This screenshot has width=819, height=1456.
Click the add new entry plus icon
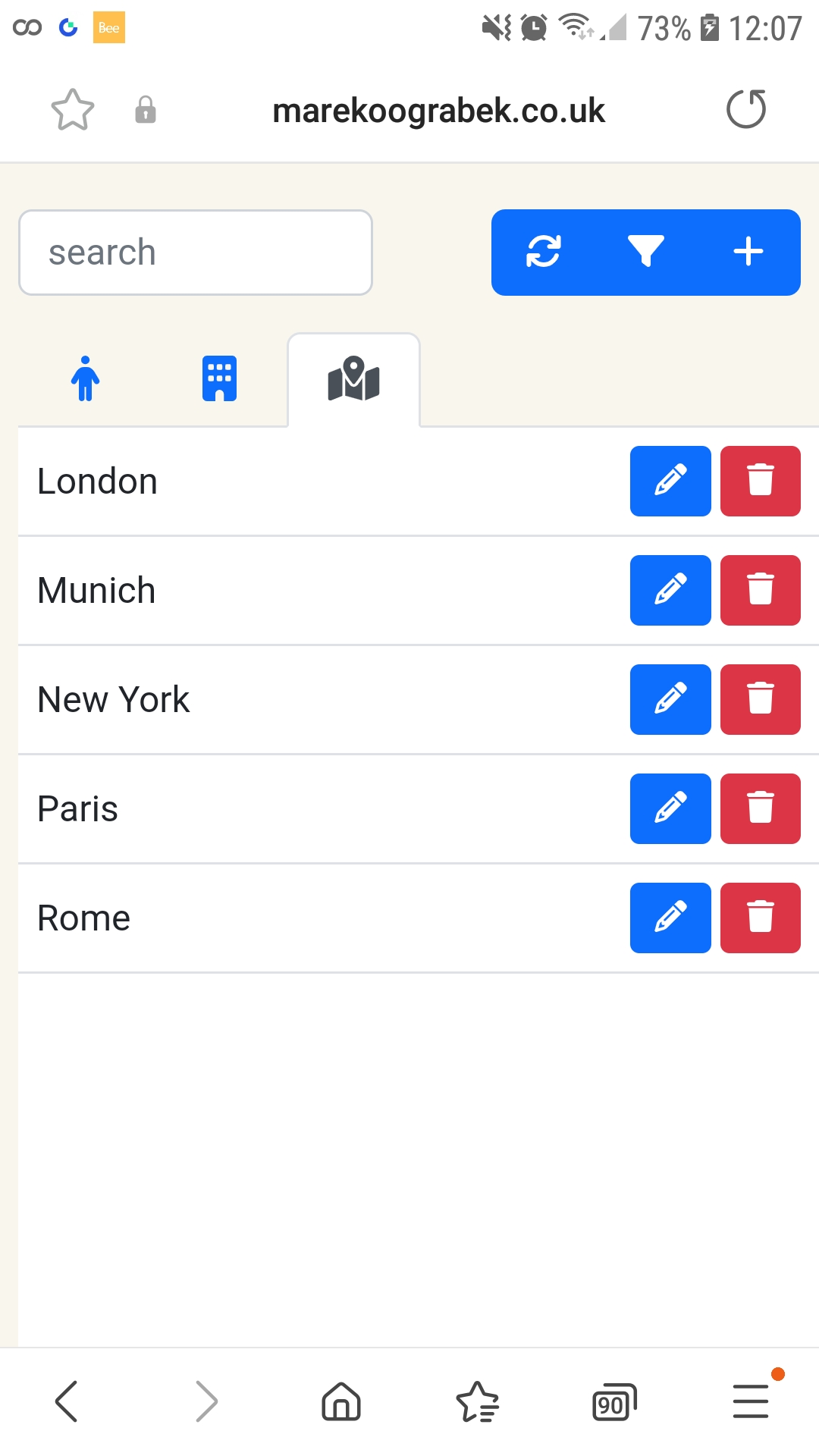tap(748, 252)
